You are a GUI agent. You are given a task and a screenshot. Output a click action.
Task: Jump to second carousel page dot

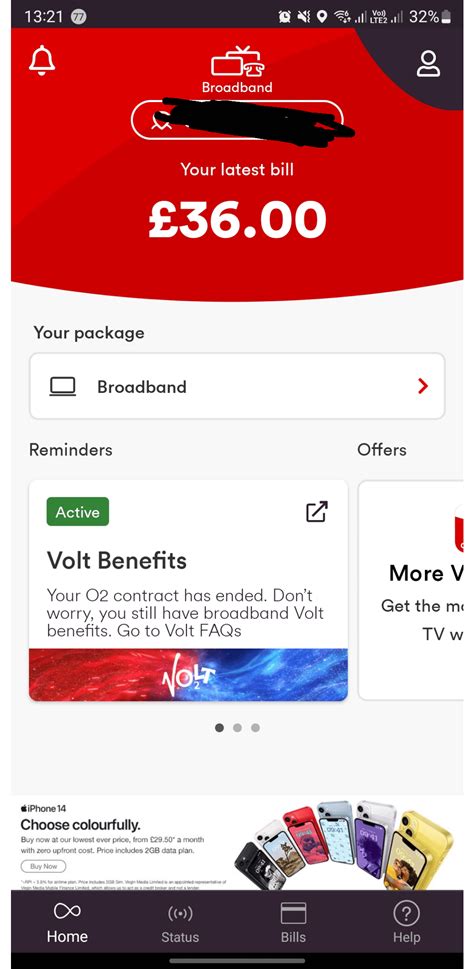click(x=237, y=728)
